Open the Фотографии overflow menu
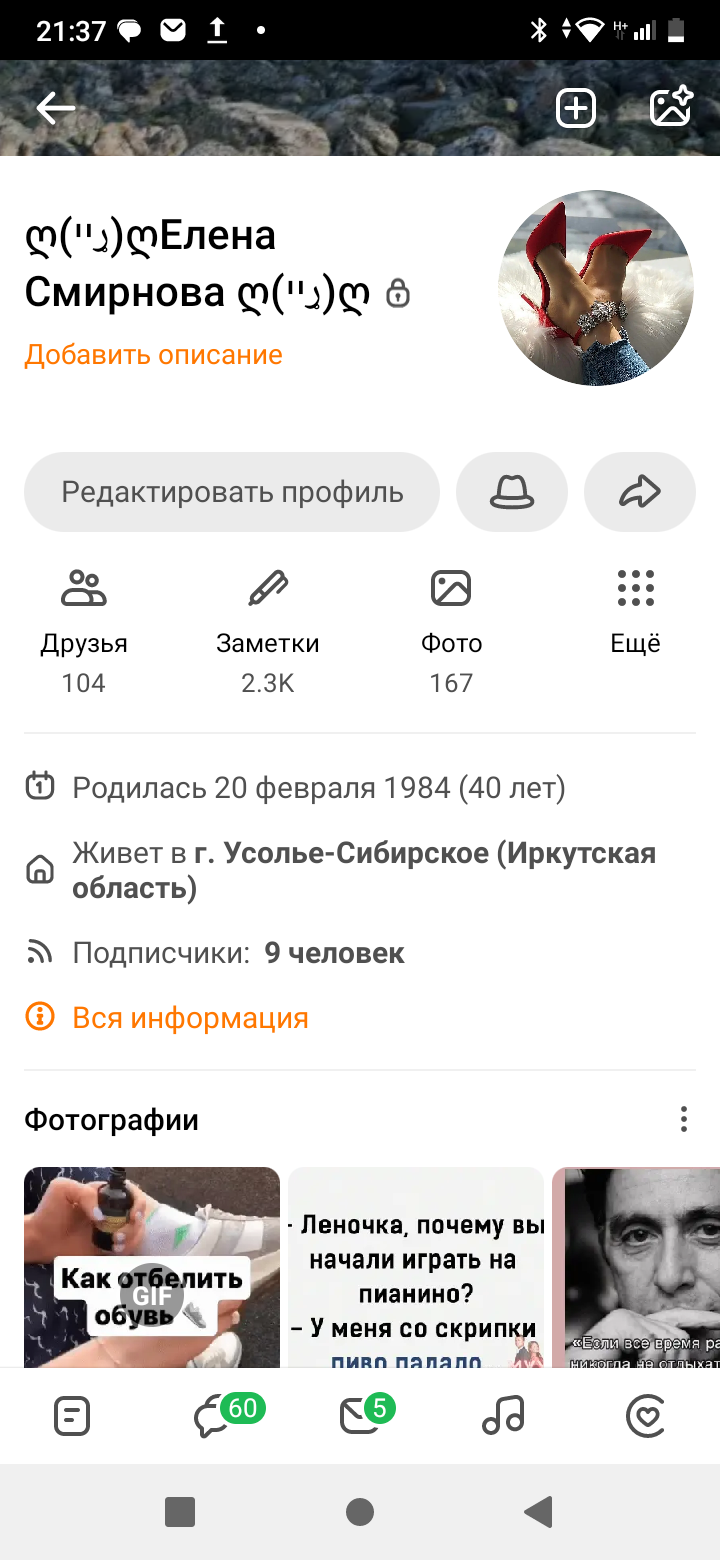Image resolution: width=720 pixels, height=1560 pixels. [x=684, y=1119]
